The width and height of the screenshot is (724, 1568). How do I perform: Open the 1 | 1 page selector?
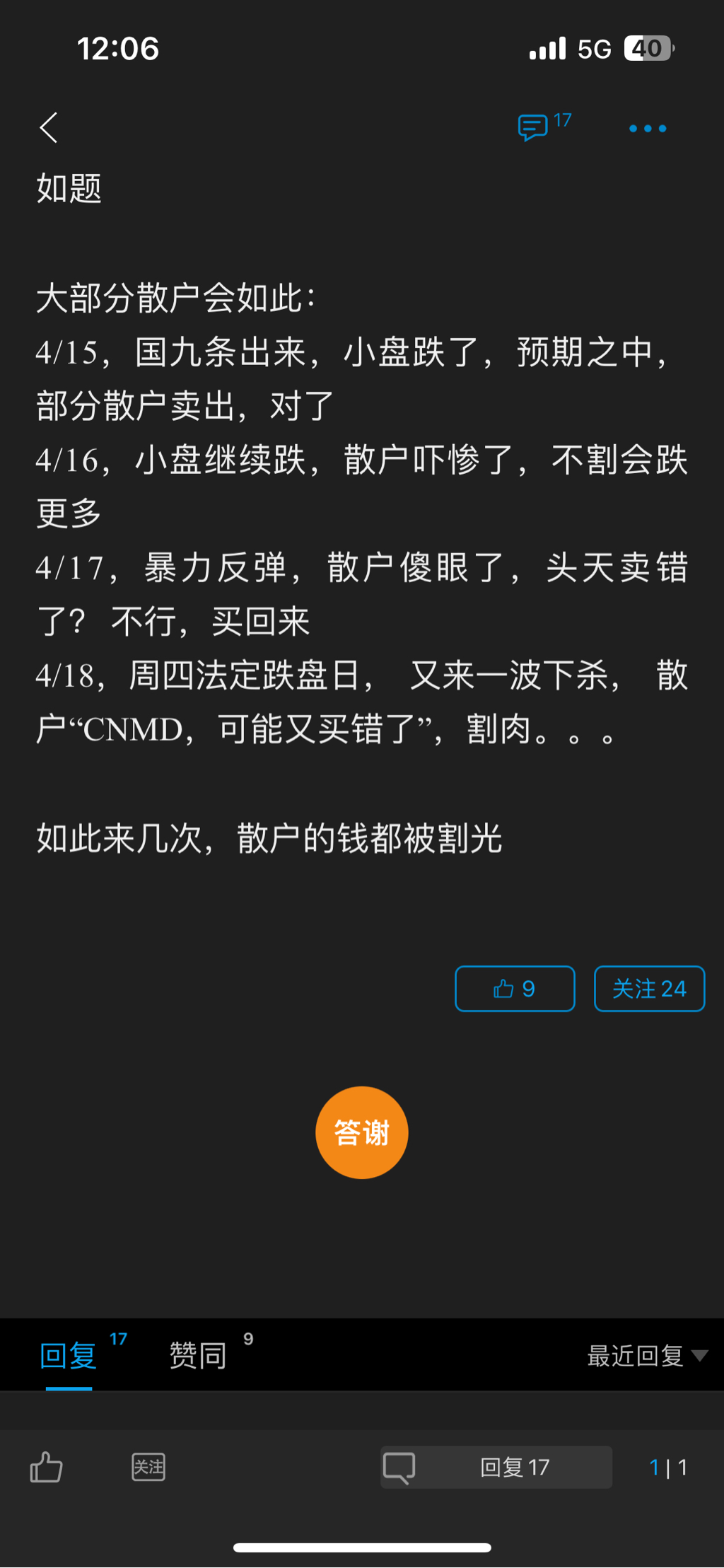tap(667, 1467)
